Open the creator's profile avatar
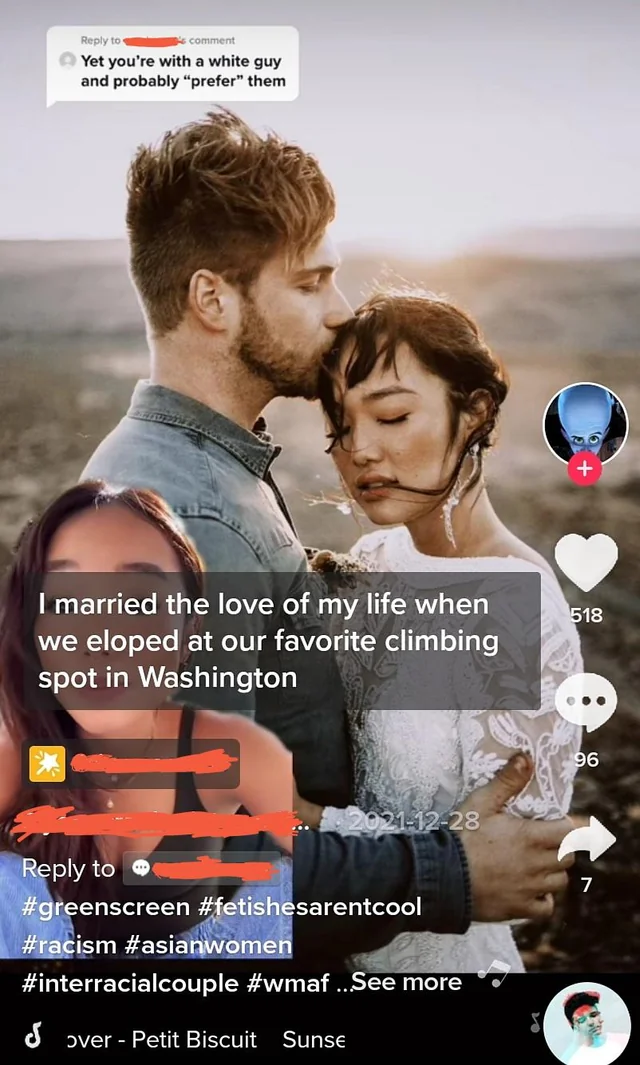640x1065 pixels. pos(586,424)
